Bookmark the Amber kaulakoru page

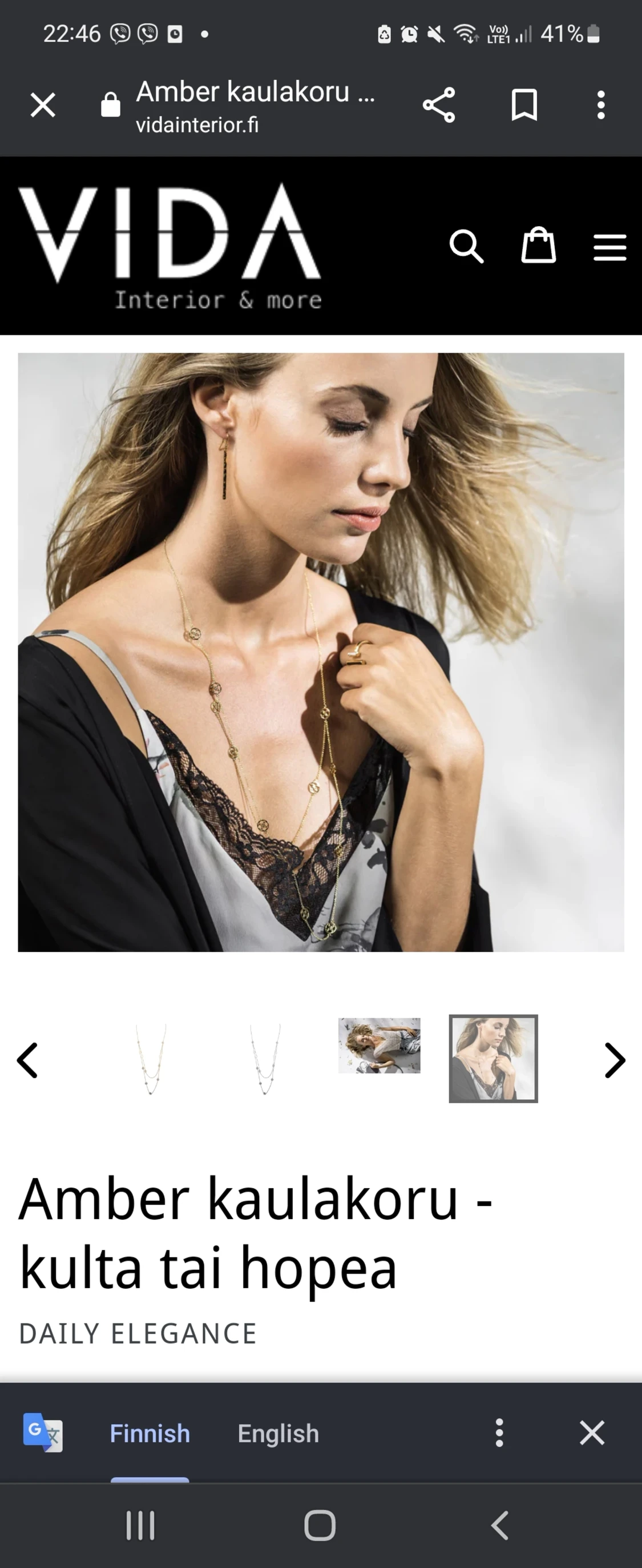tap(524, 105)
